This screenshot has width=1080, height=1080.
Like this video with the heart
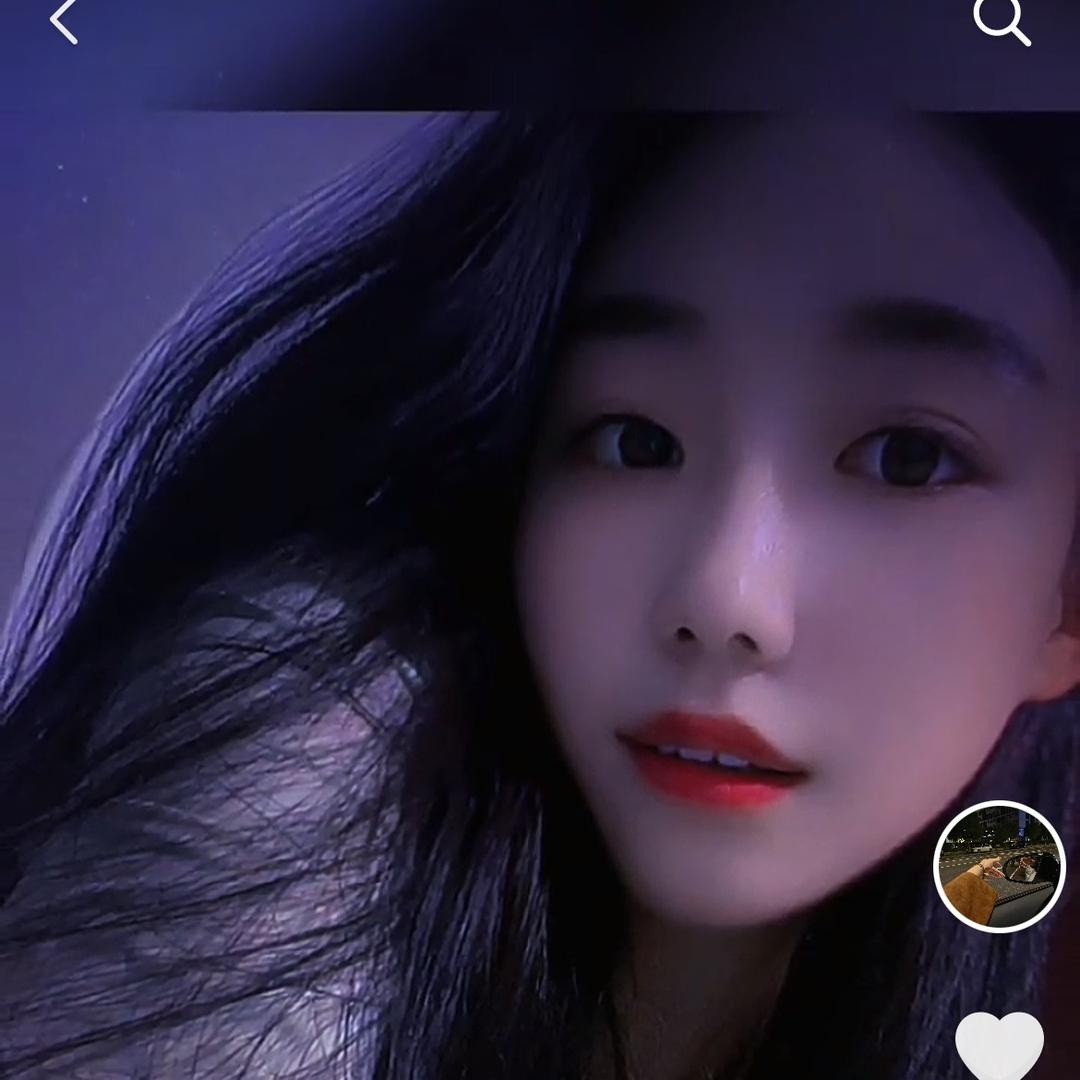pyautogui.click(x=999, y=1046)
